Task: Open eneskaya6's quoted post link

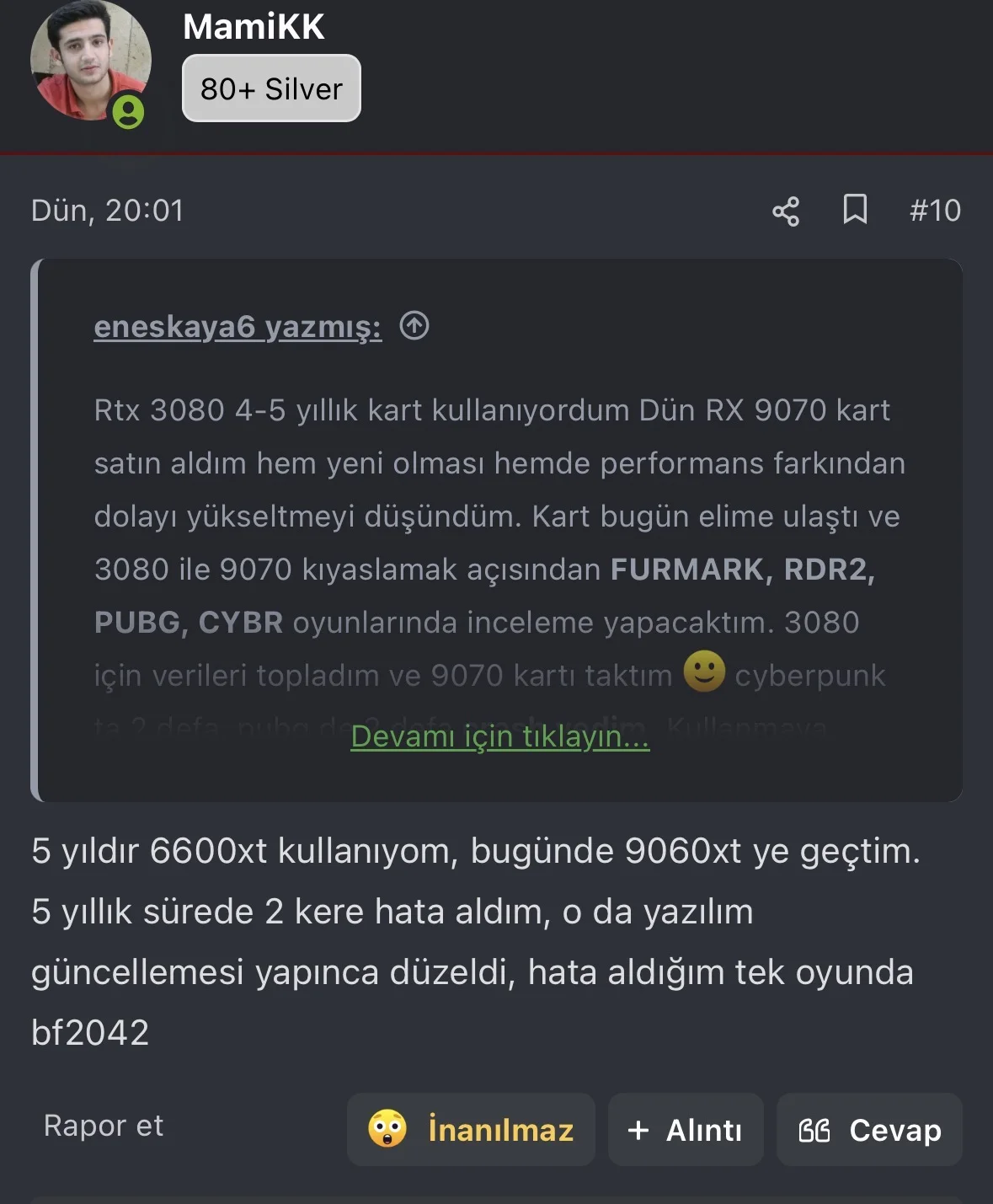Action: [238, 327]
